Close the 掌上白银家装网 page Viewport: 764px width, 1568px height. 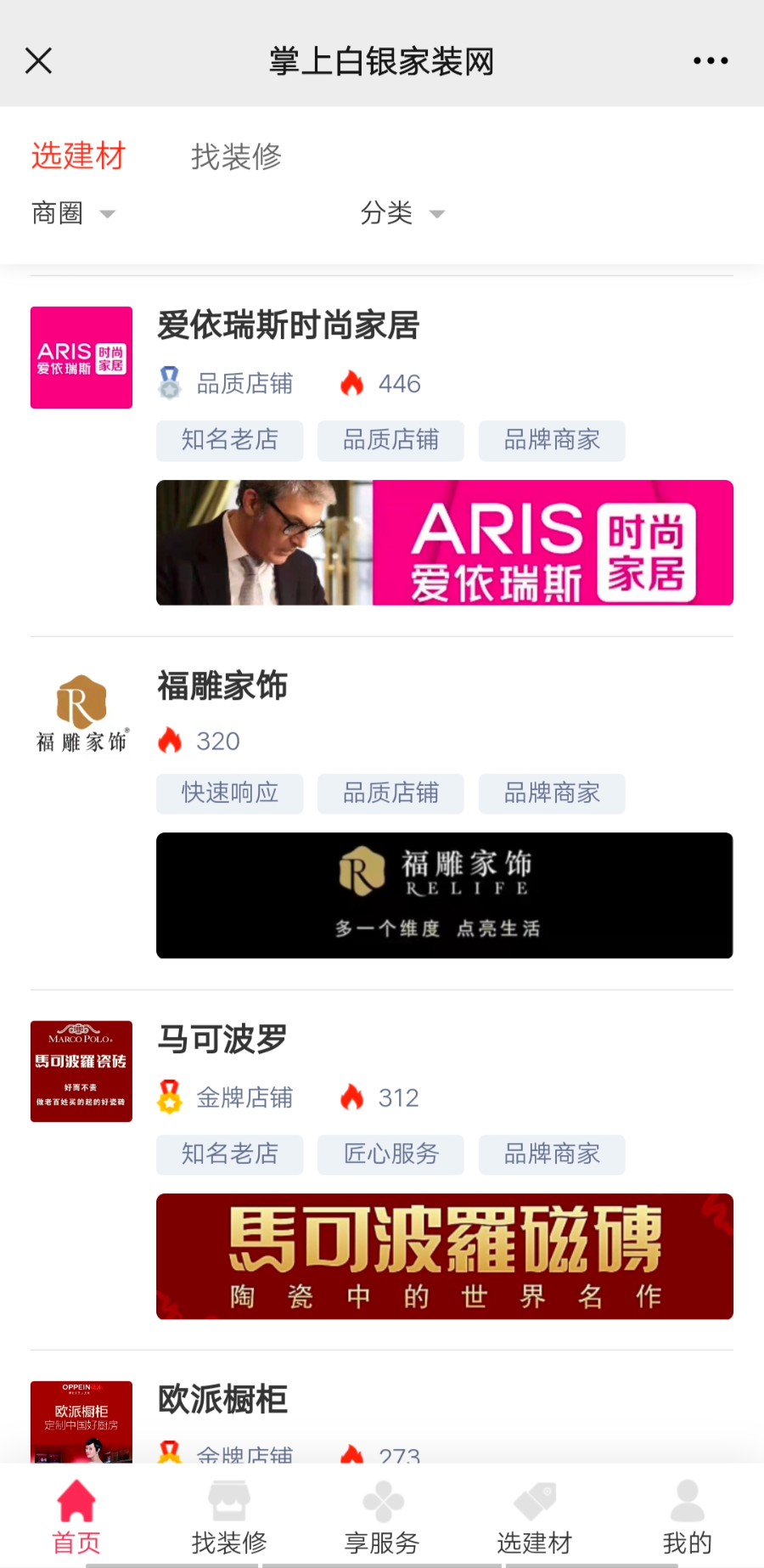(39, 61)
